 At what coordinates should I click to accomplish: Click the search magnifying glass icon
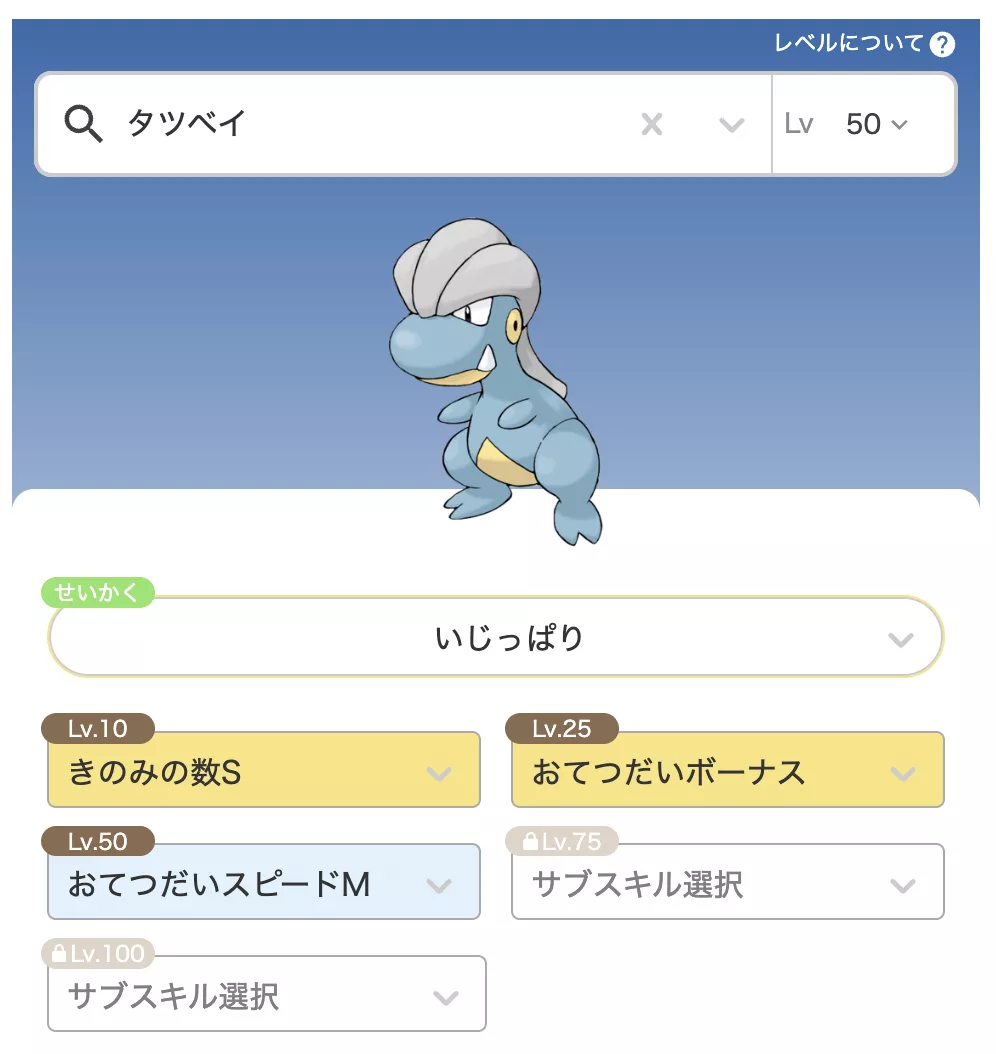[84, 123]
